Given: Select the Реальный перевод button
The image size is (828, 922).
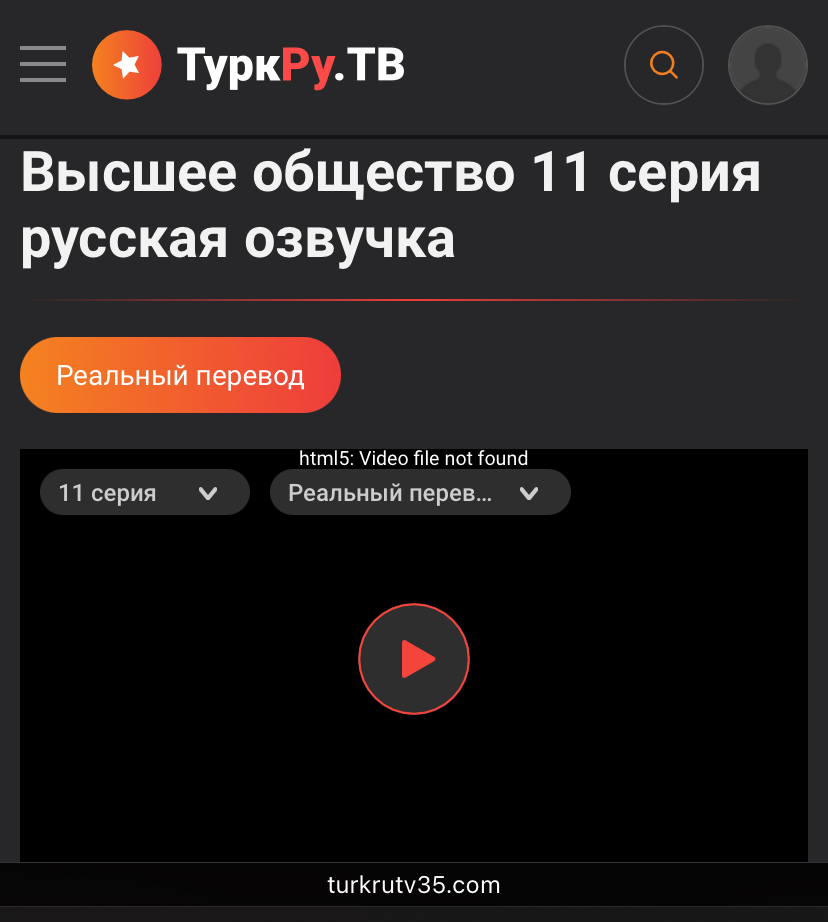Looking at the screenshot, I should pos(180,375).
